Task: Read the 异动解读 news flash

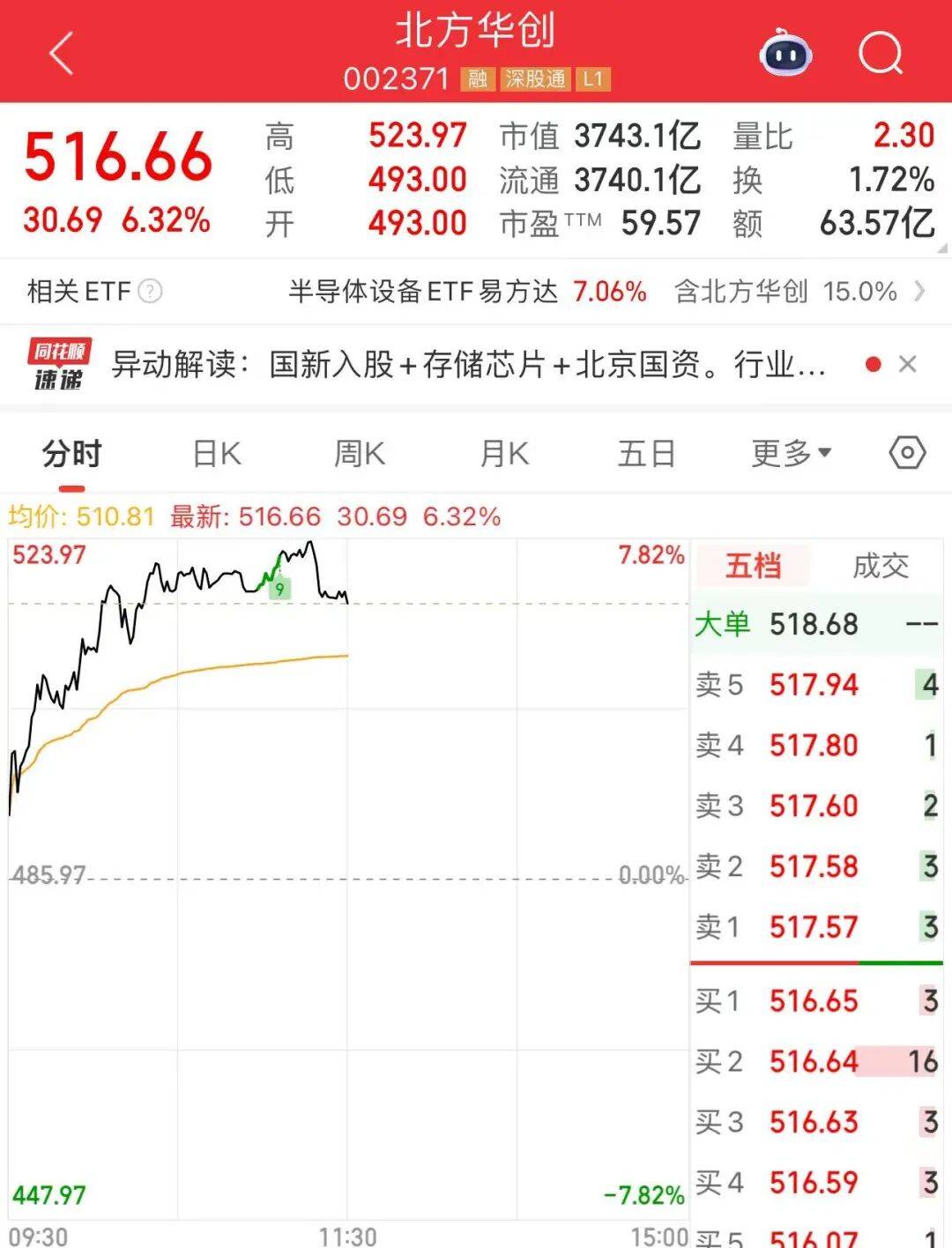Action: point(467,364)
